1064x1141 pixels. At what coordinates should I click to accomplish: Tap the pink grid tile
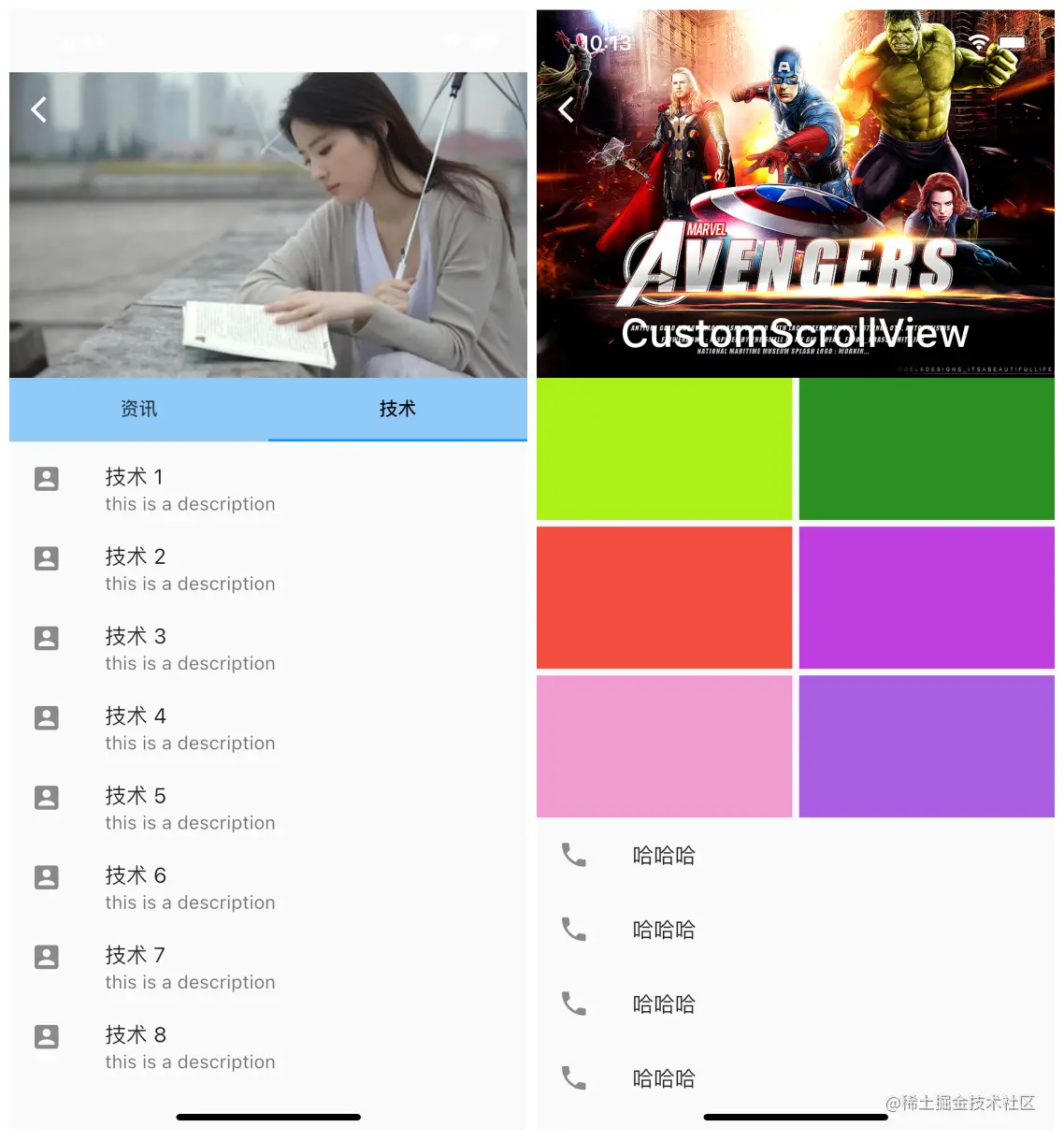(x=664, y=746)
